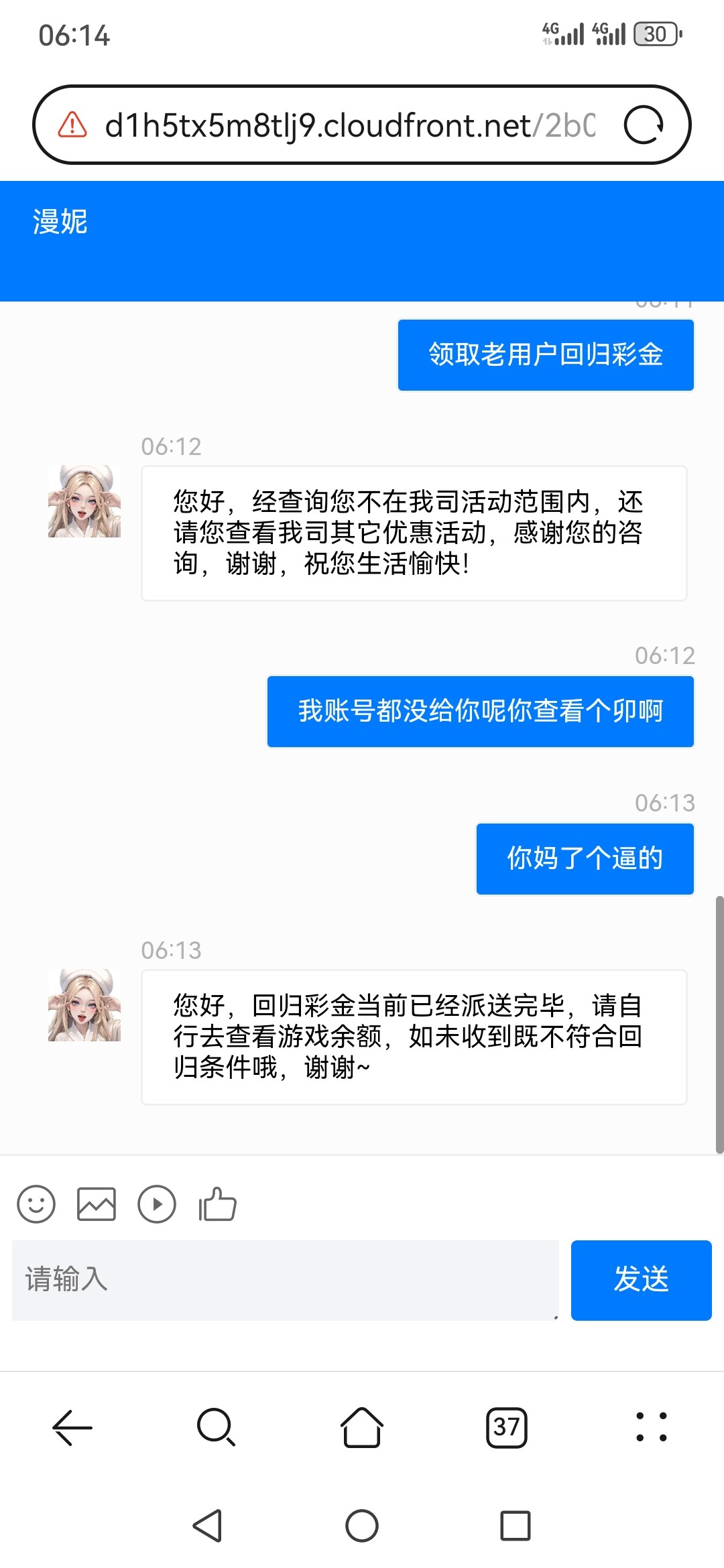Screen dimensions: 724x1568
Task: Tap the system recent apps button
Action: pyautogui.click(x=516, y=1526)
